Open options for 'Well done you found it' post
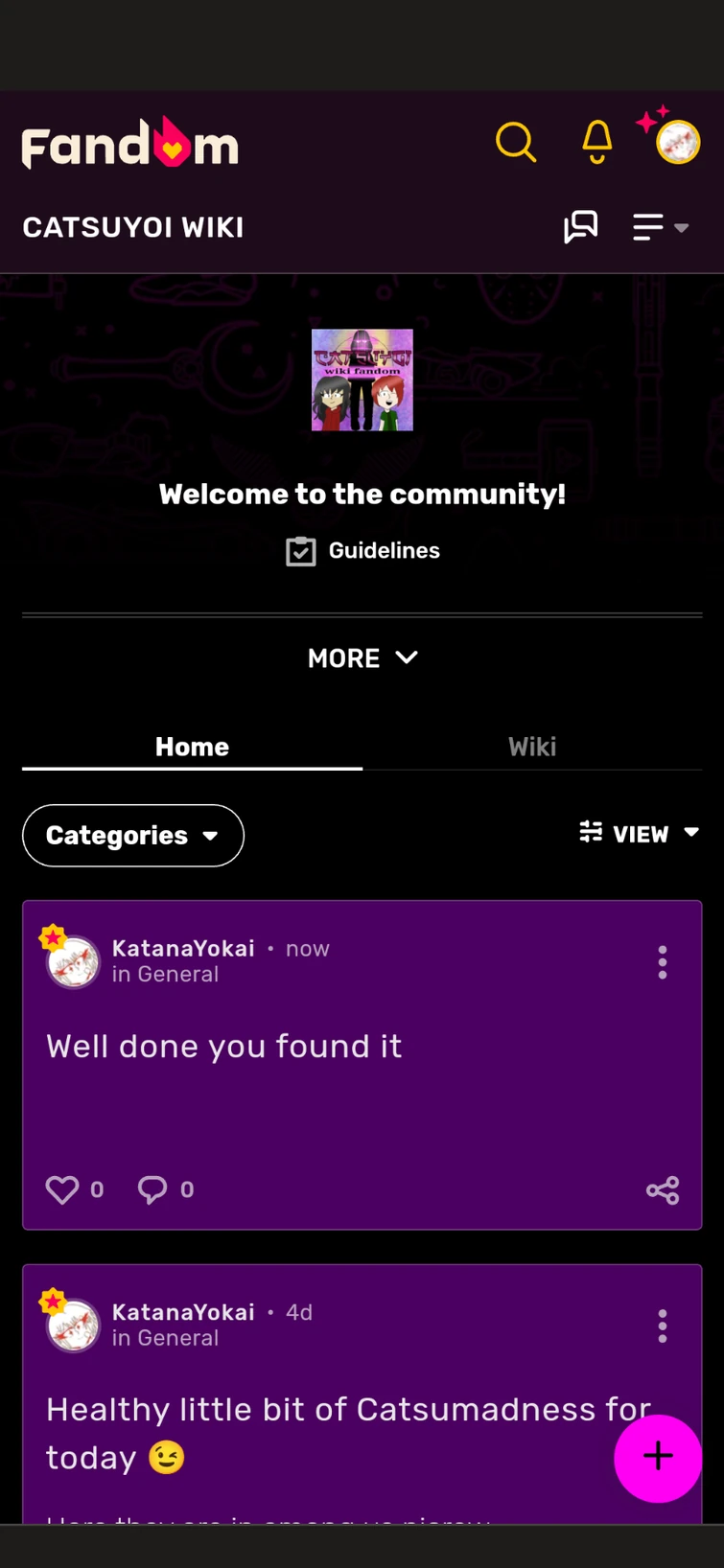This screenshot has width=724, height=1568. point(662,962)
